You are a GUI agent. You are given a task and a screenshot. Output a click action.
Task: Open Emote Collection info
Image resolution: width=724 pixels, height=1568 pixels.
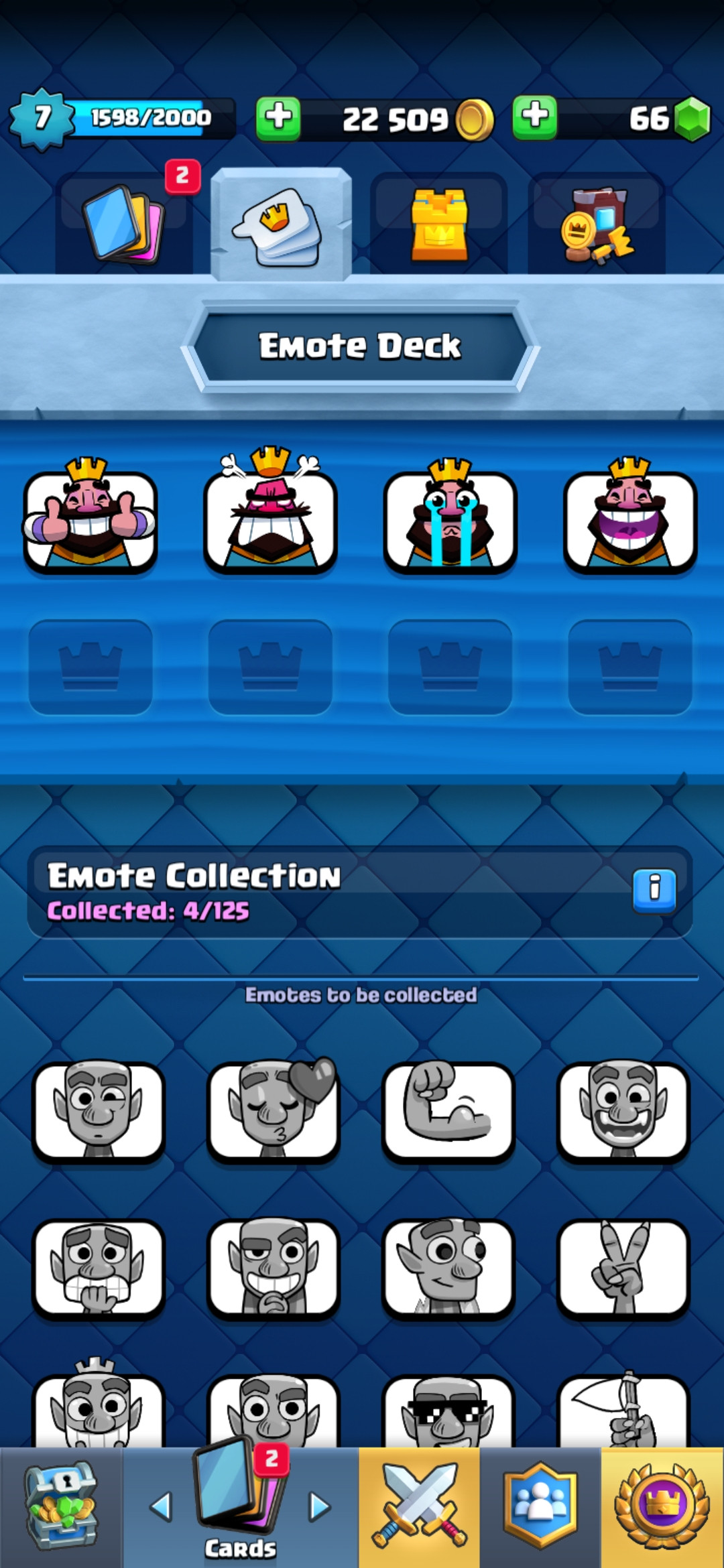(x=654, y=891)
